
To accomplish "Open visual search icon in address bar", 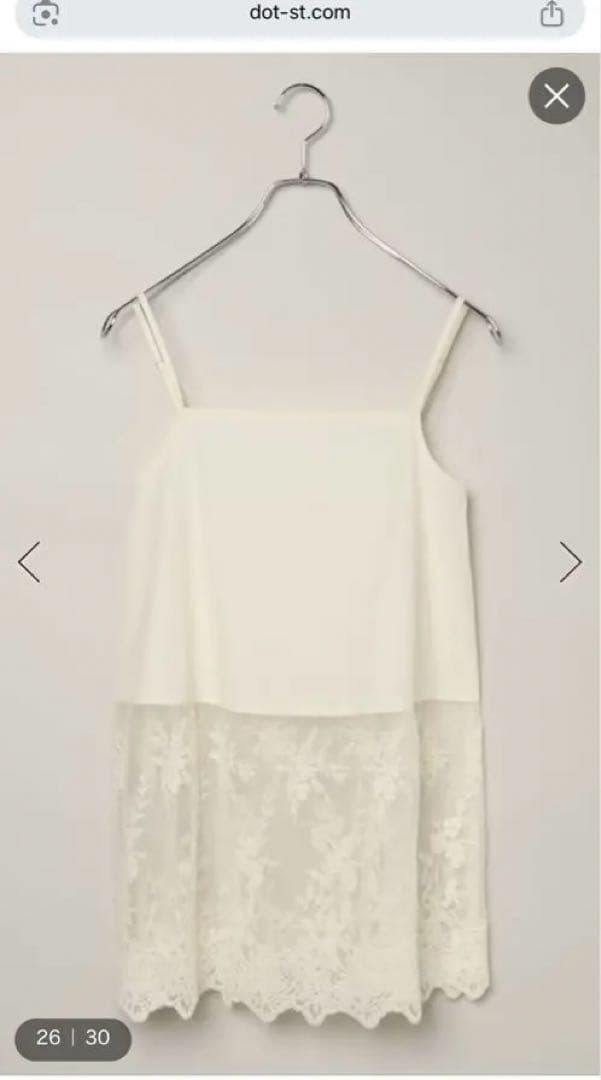I will pyautogui.click(x=46, y=14).
